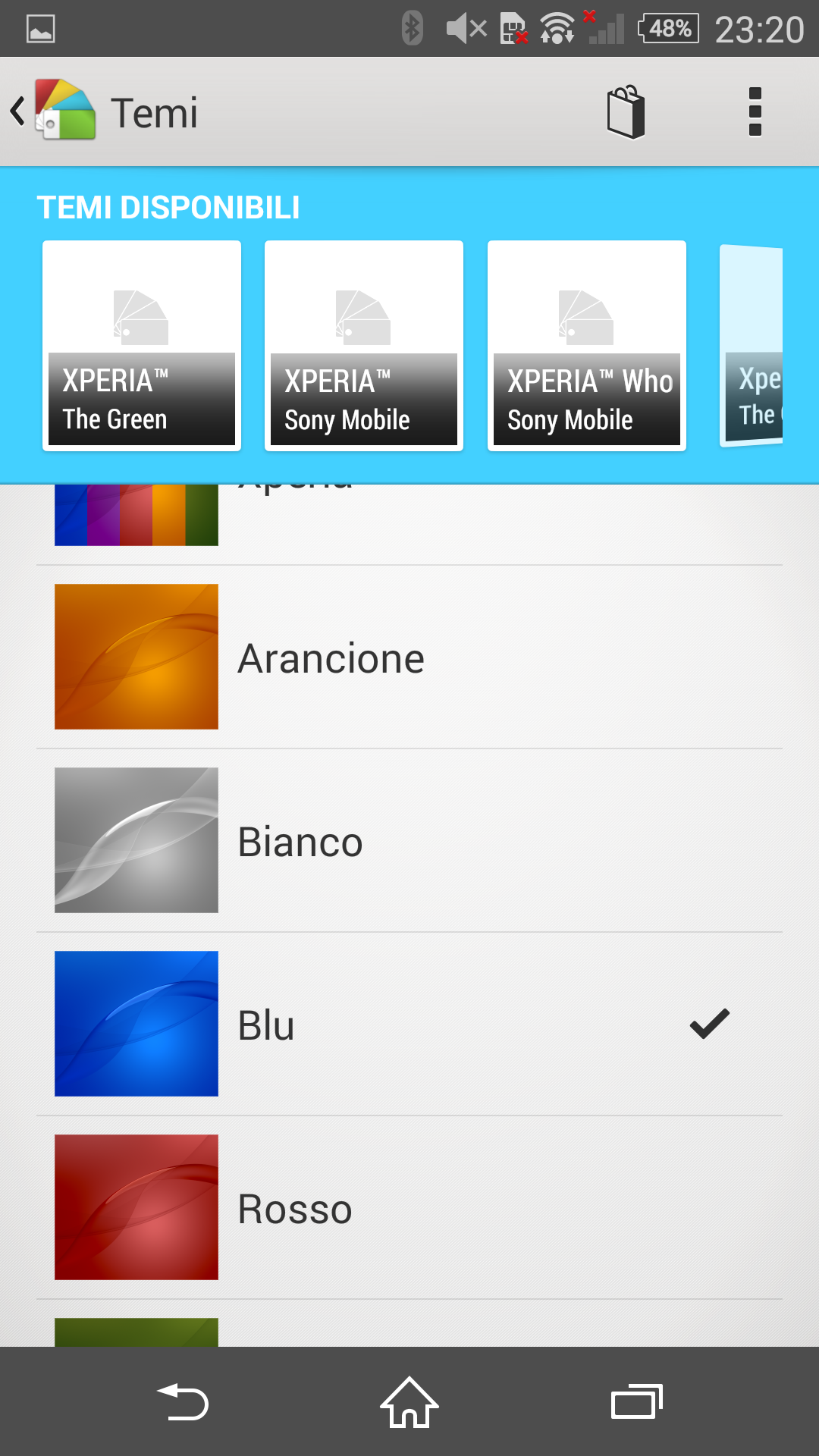Viewport: 819px width, 1456px height.
Task: Open the overflow menu
Action: click(x=755, y=112)
